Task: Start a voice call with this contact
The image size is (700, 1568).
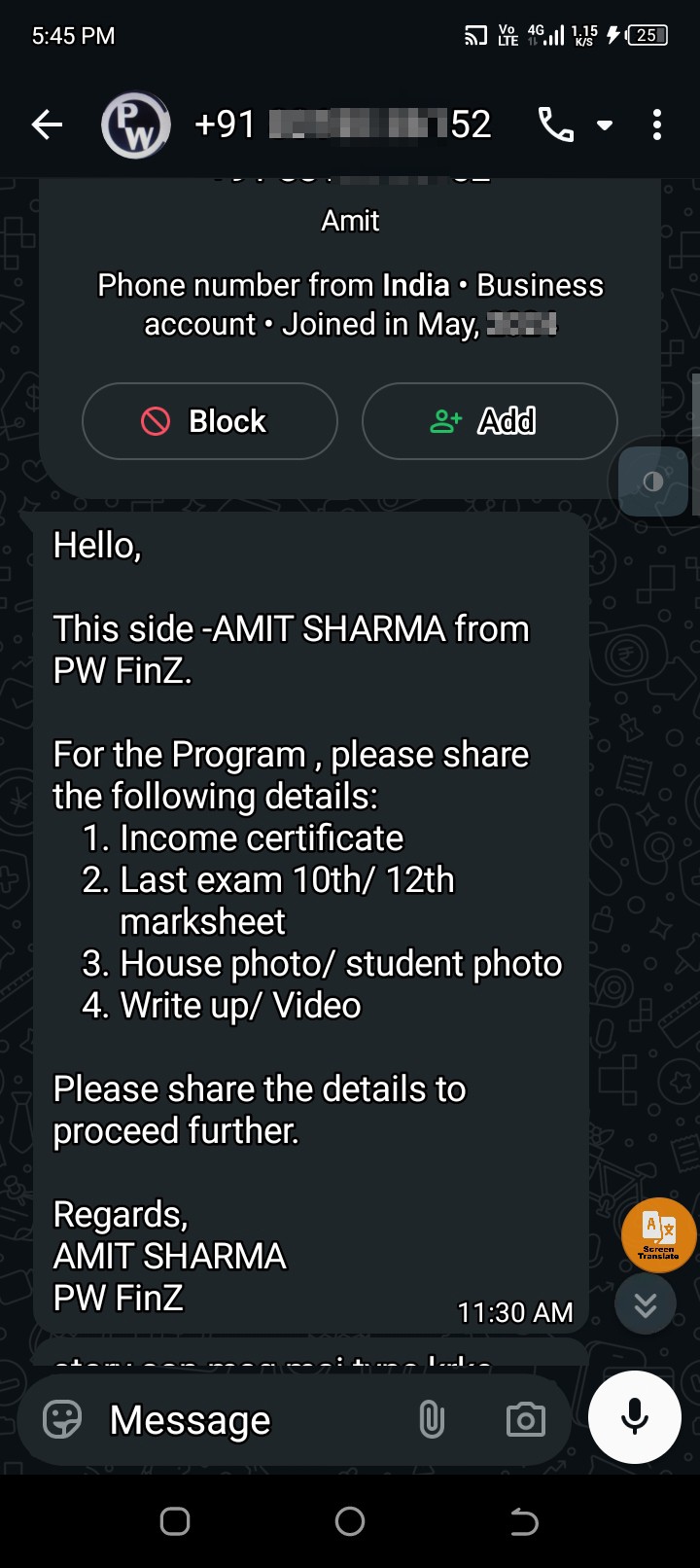Action: point(556,125)
